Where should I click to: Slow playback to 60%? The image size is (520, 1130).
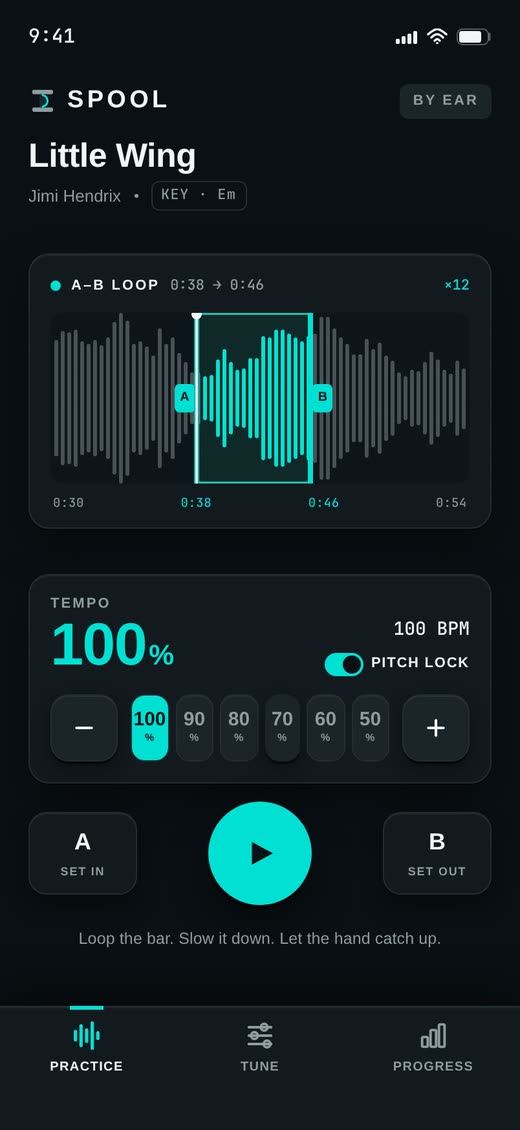pyautogui.click(x=326, y=728)
